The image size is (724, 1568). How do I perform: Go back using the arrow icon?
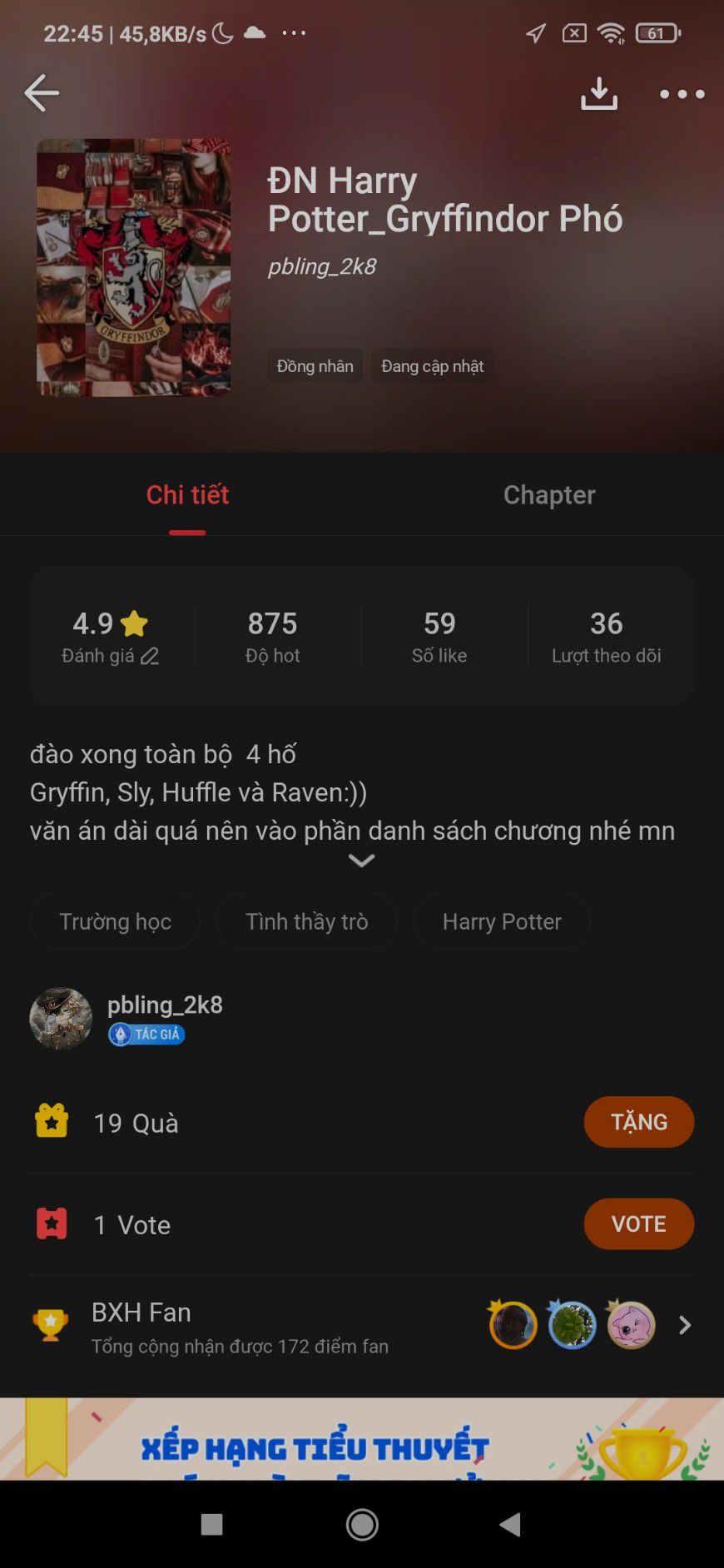point(42,92)
